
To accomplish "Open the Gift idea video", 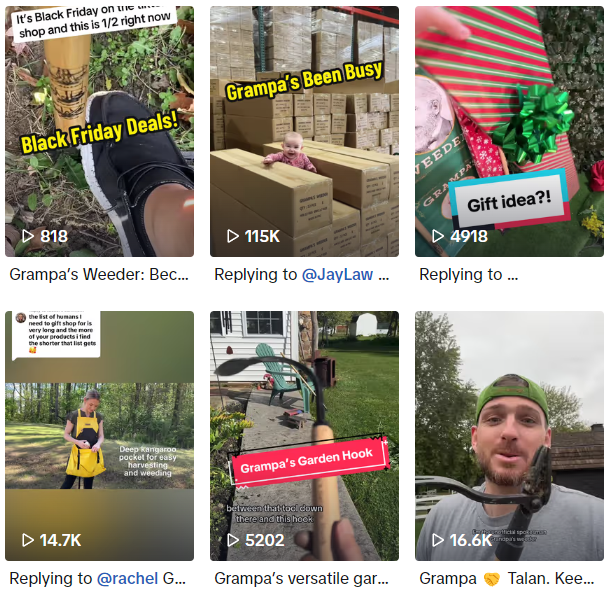I will coord(509,130).
